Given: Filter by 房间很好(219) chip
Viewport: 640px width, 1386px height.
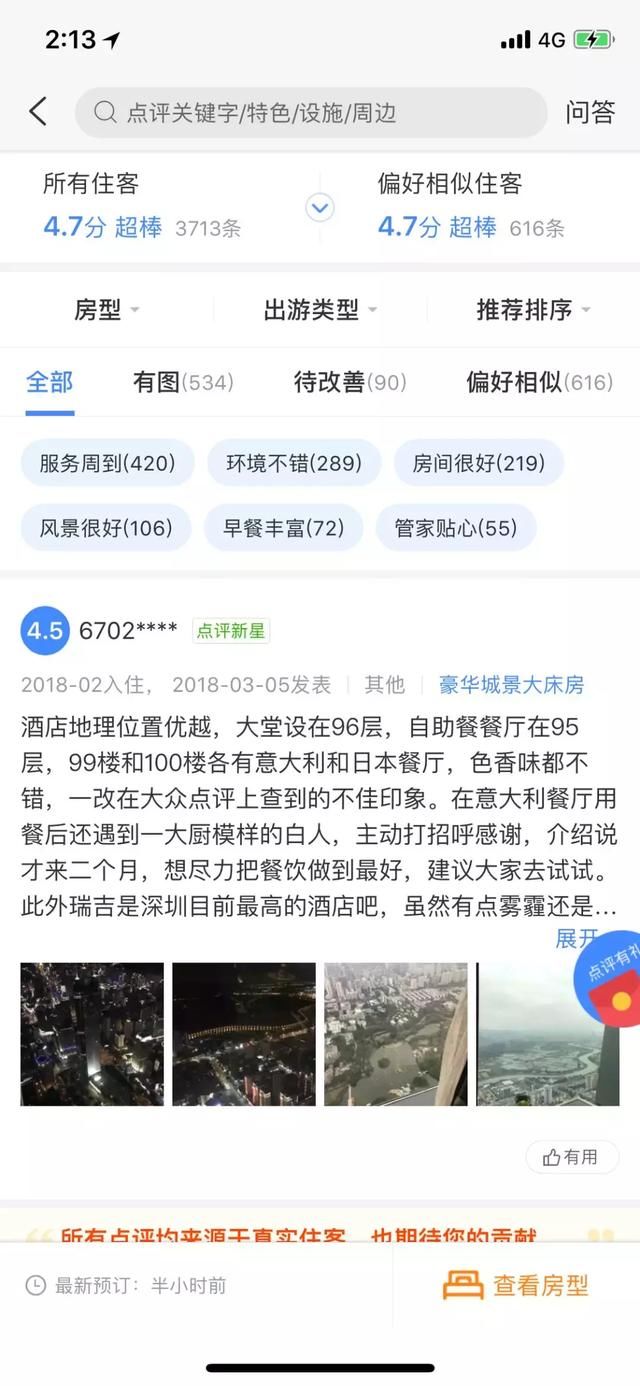Looking at the screenshot, I should coord(479,463).
